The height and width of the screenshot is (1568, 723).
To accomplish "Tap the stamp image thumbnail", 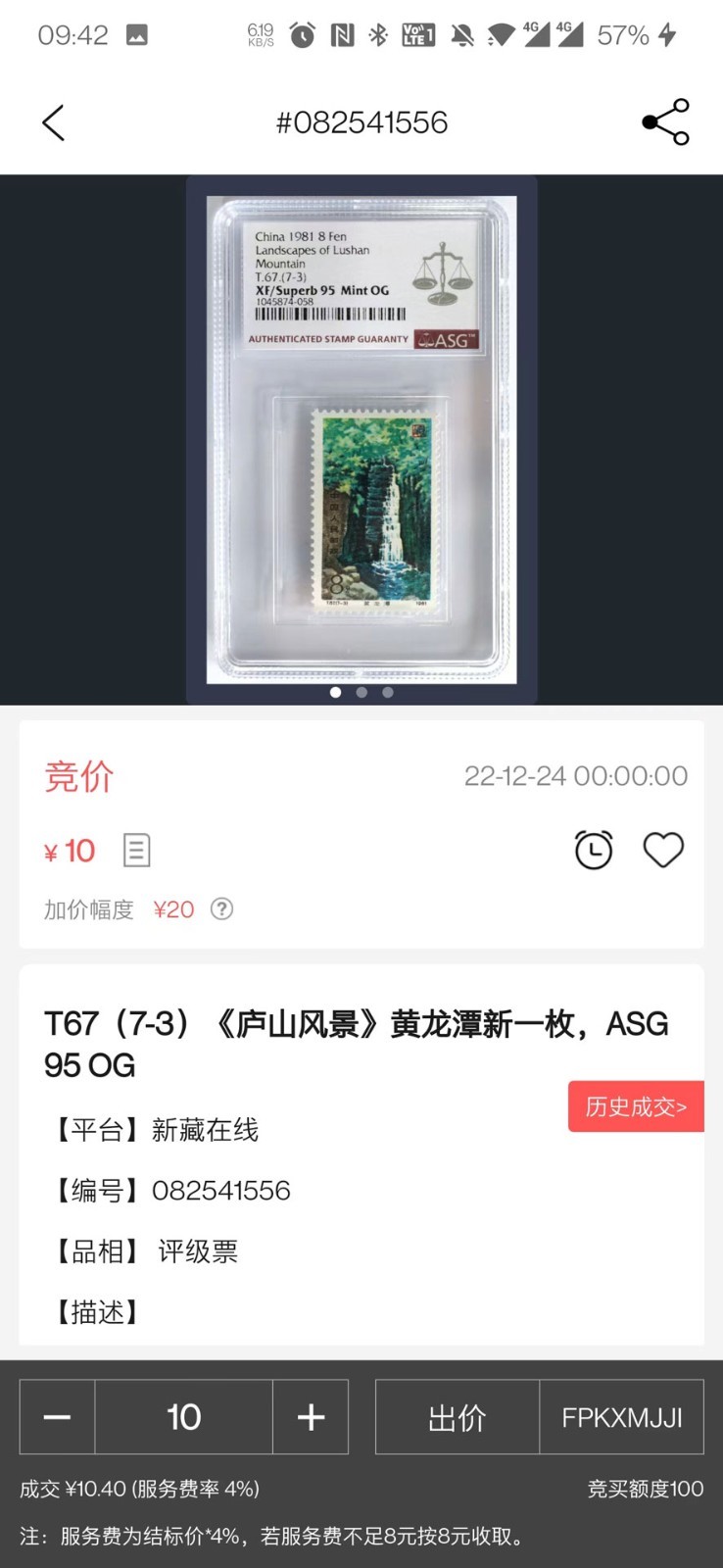I will [x=361, y=436].
